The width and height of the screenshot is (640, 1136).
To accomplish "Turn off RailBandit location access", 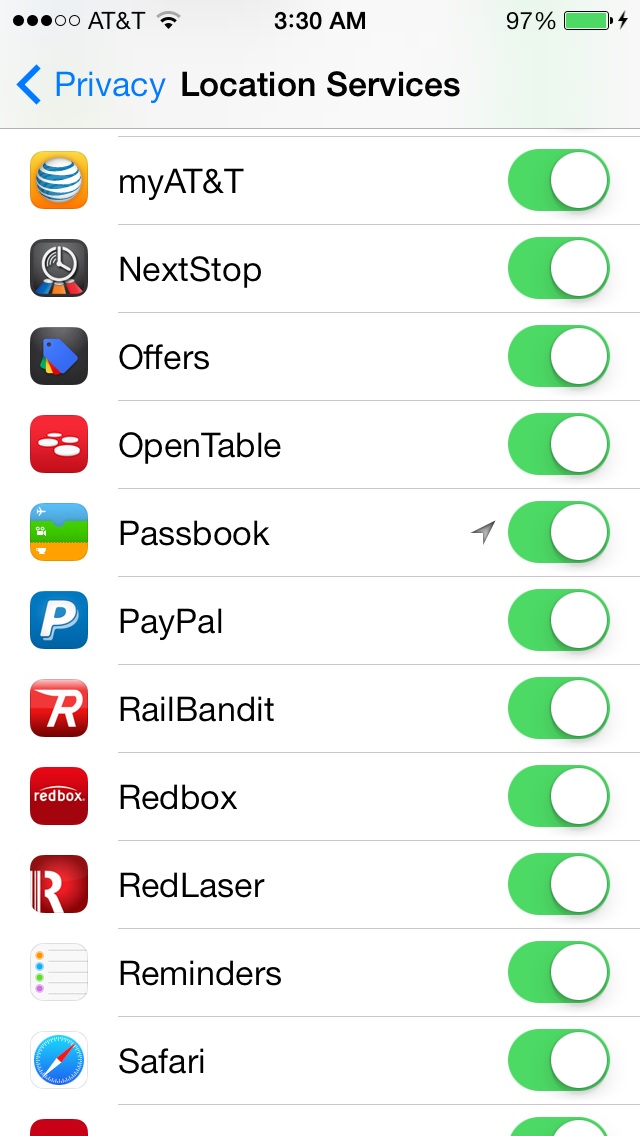I will pyautogui.click(x=559, y=708).
